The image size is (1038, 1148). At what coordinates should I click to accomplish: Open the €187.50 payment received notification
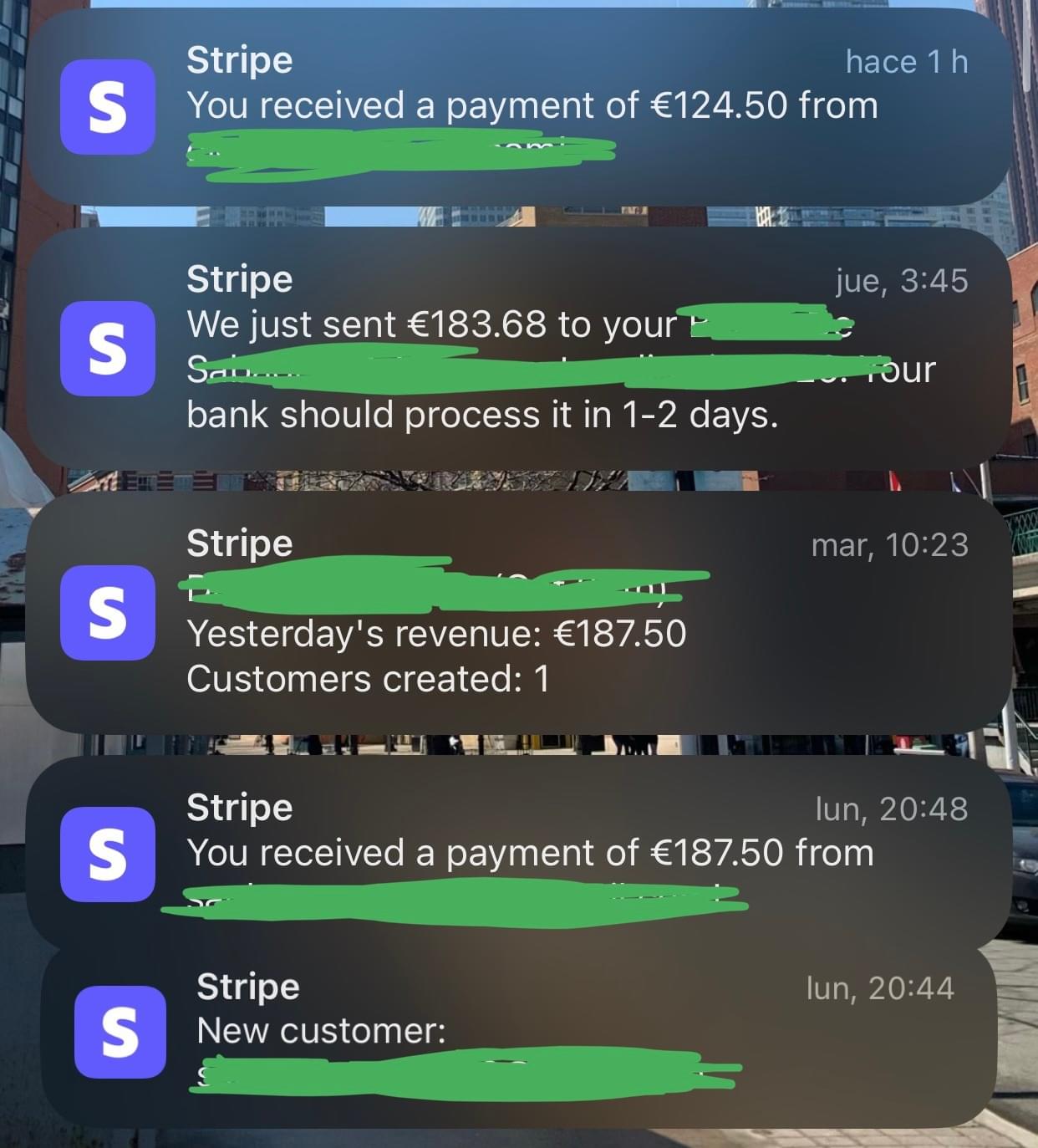point(518,853)
